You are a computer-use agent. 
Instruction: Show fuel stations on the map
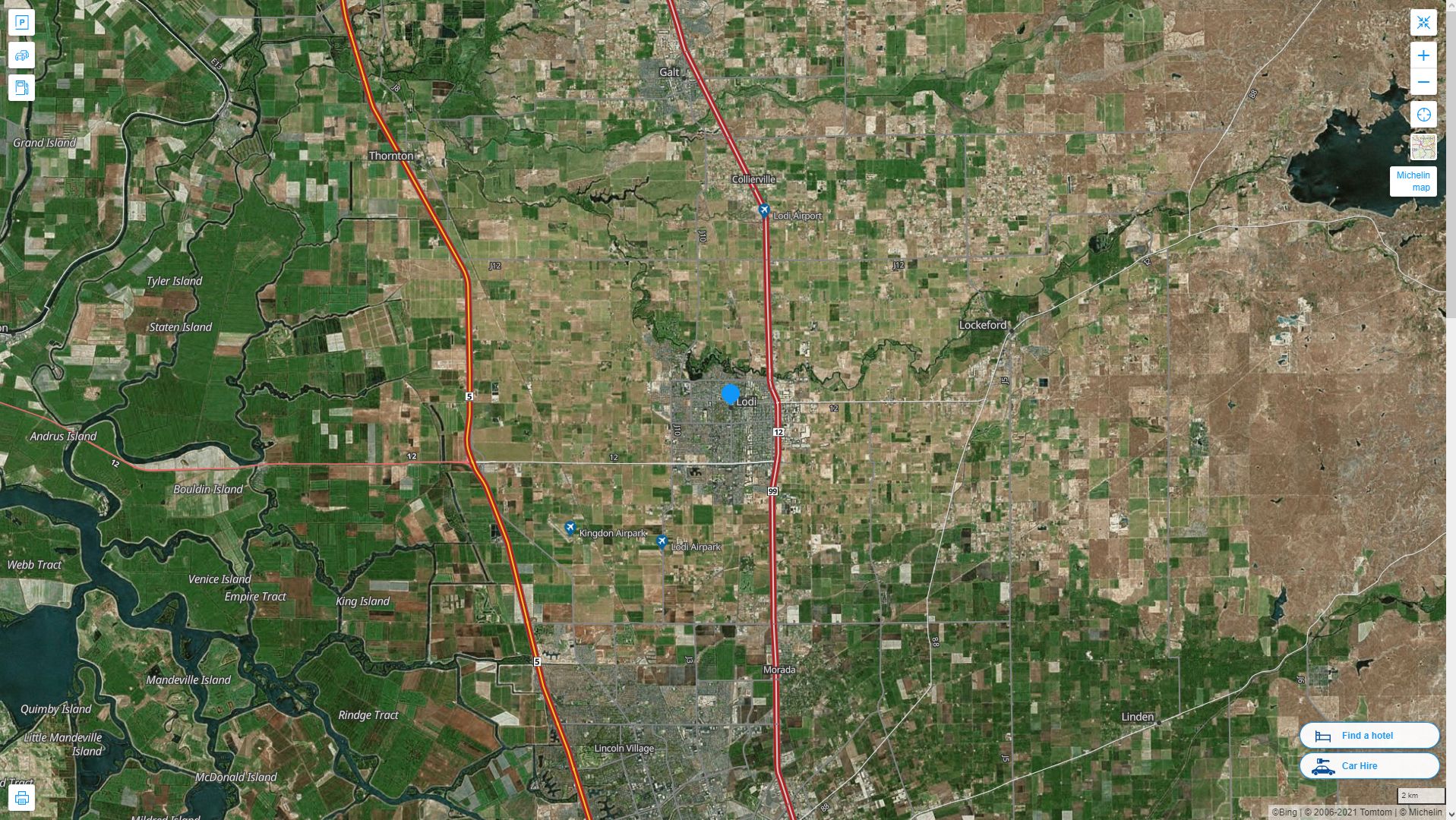pos(21,88)
